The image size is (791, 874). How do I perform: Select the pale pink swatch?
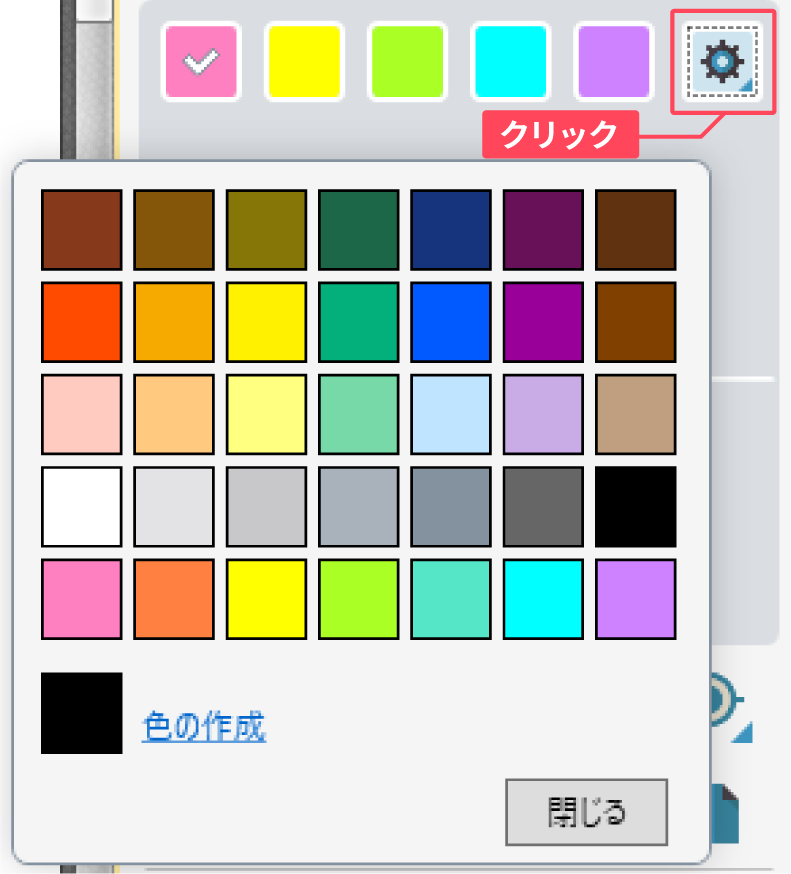pyautogui.click(x=81, y=414)
